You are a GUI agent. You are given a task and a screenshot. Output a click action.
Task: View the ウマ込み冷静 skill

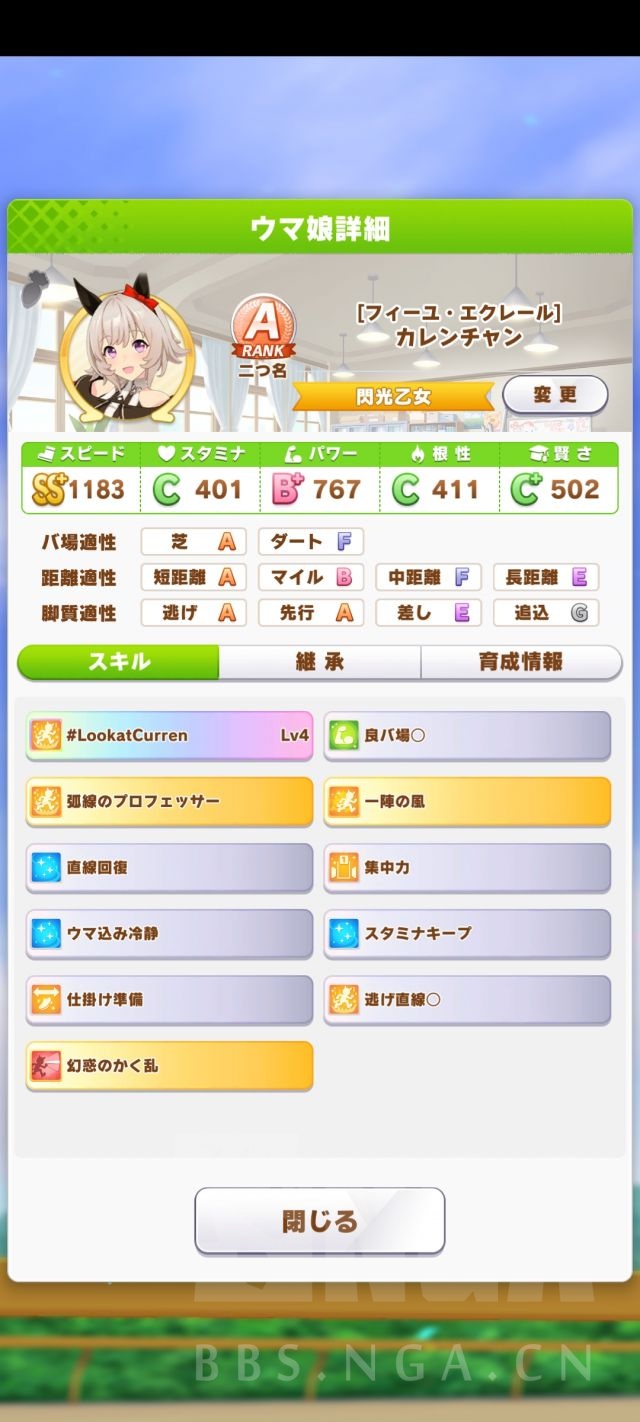(x=169, y=934)
